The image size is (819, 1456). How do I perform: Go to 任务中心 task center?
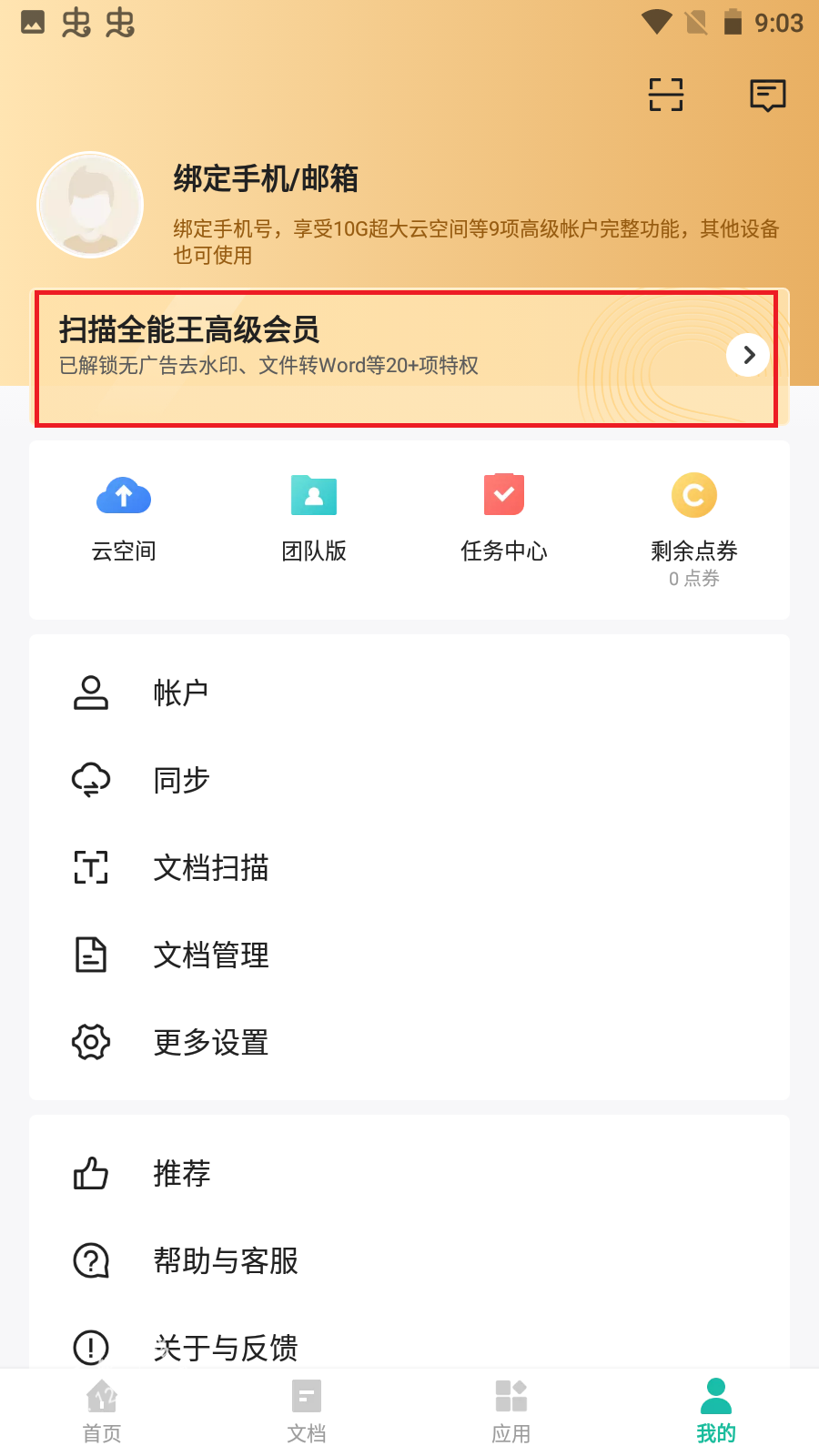504,519
